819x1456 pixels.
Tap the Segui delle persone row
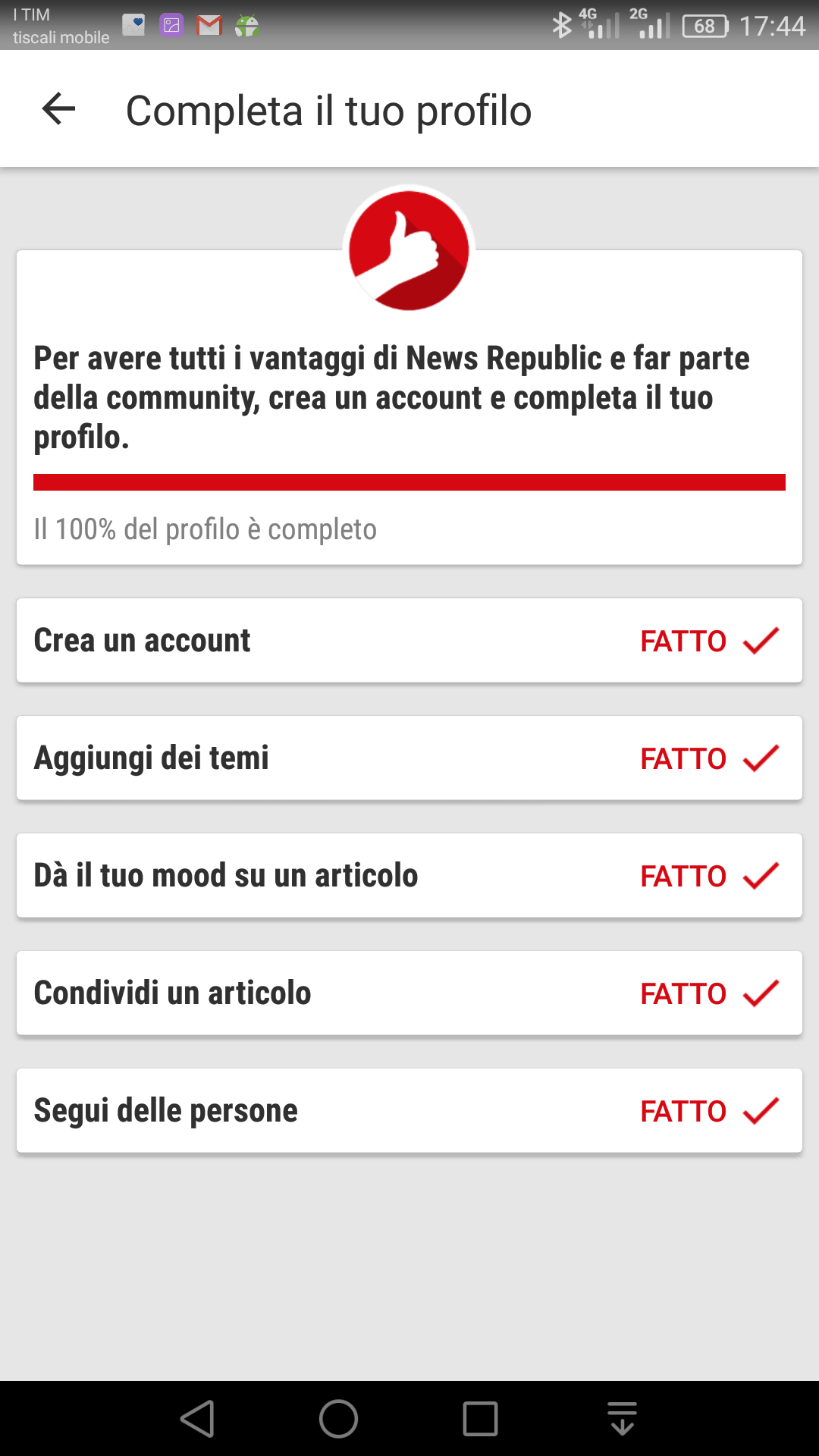click(409, 1111)
